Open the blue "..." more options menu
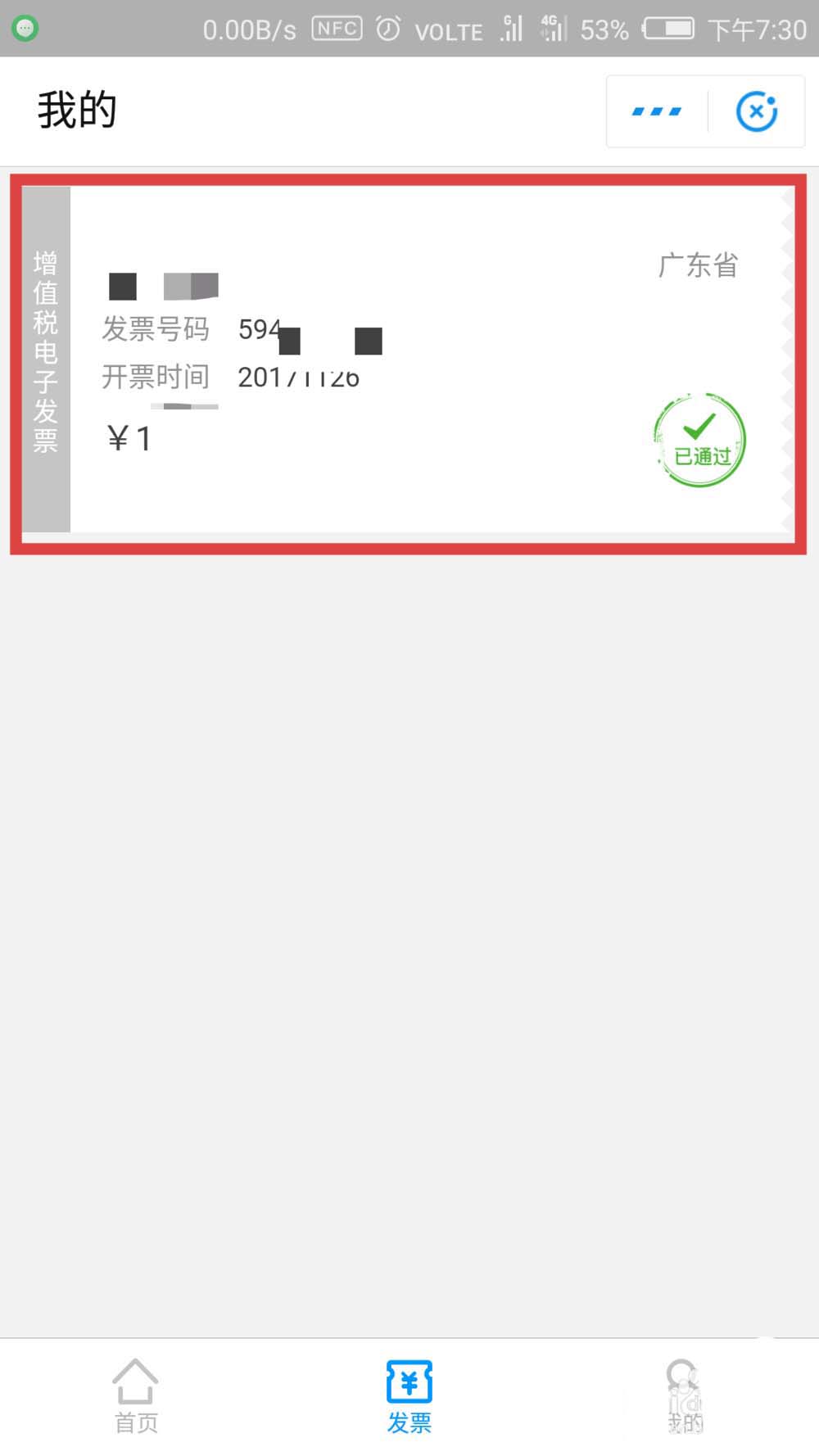This screenshot has height=1456, width=819. pos(655,111)
